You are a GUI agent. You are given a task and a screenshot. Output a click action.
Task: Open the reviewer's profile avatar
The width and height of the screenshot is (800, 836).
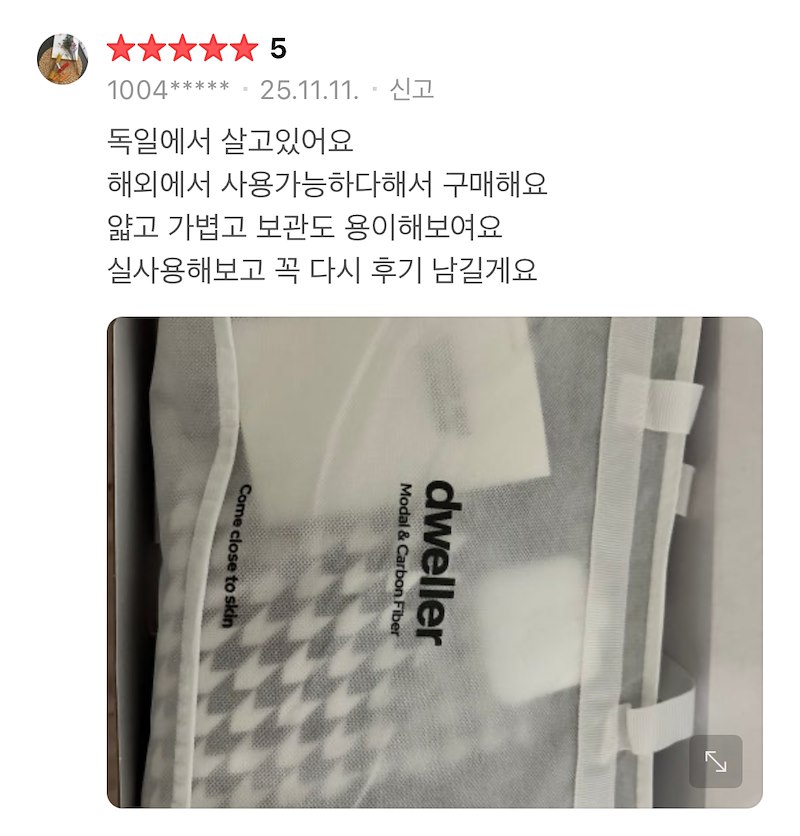pyautogui.click(x=63, y=59)
